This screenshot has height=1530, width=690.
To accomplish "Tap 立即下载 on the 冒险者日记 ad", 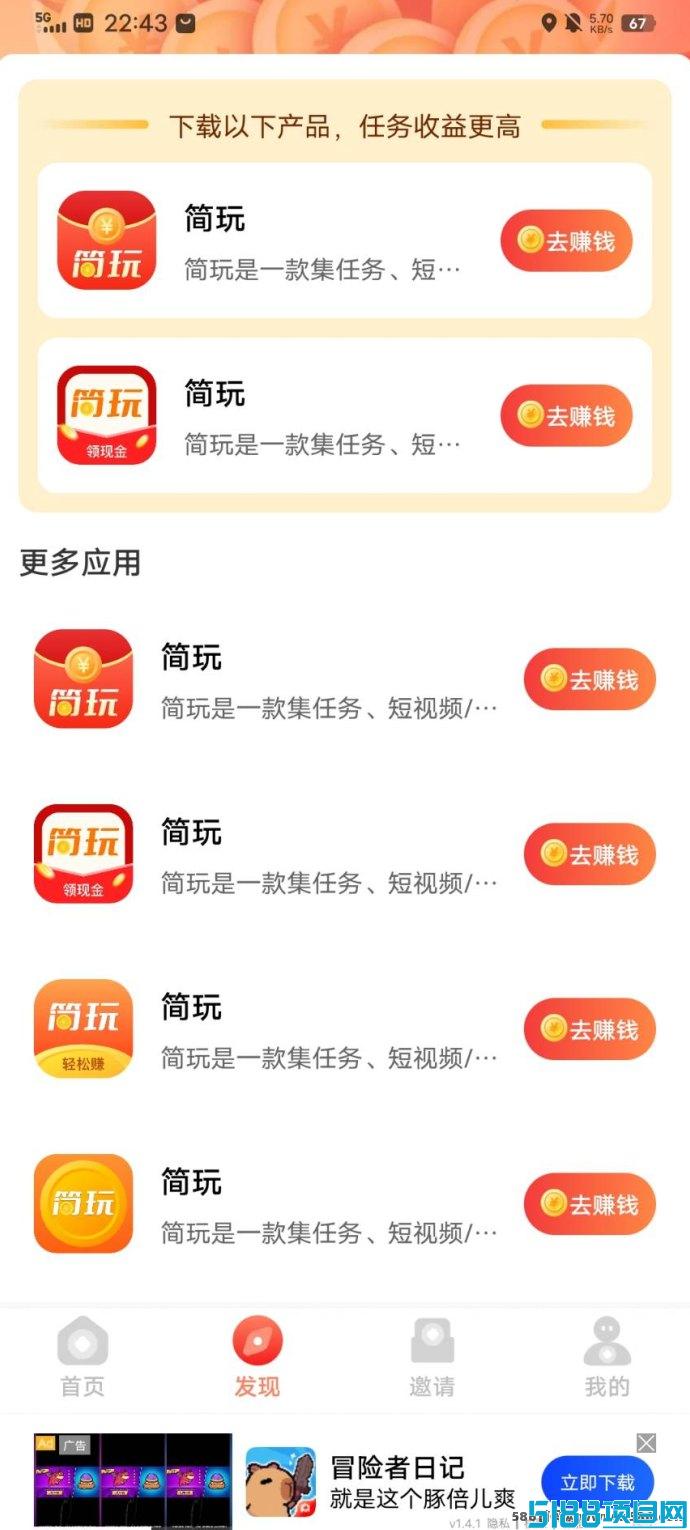I will (x=598, y=1482).
